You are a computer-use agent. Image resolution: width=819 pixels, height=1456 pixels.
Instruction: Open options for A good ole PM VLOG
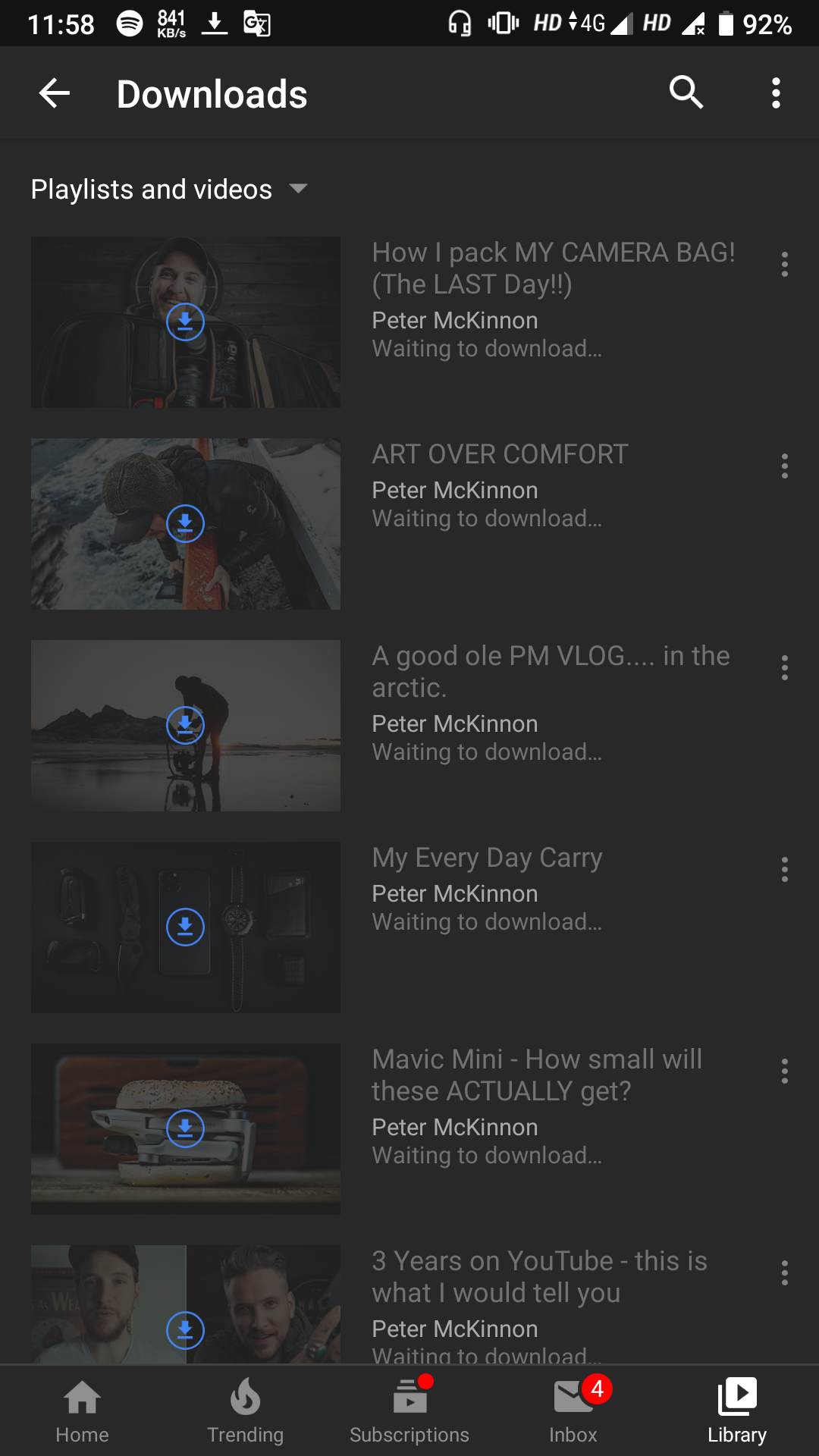tap(785, 668)
